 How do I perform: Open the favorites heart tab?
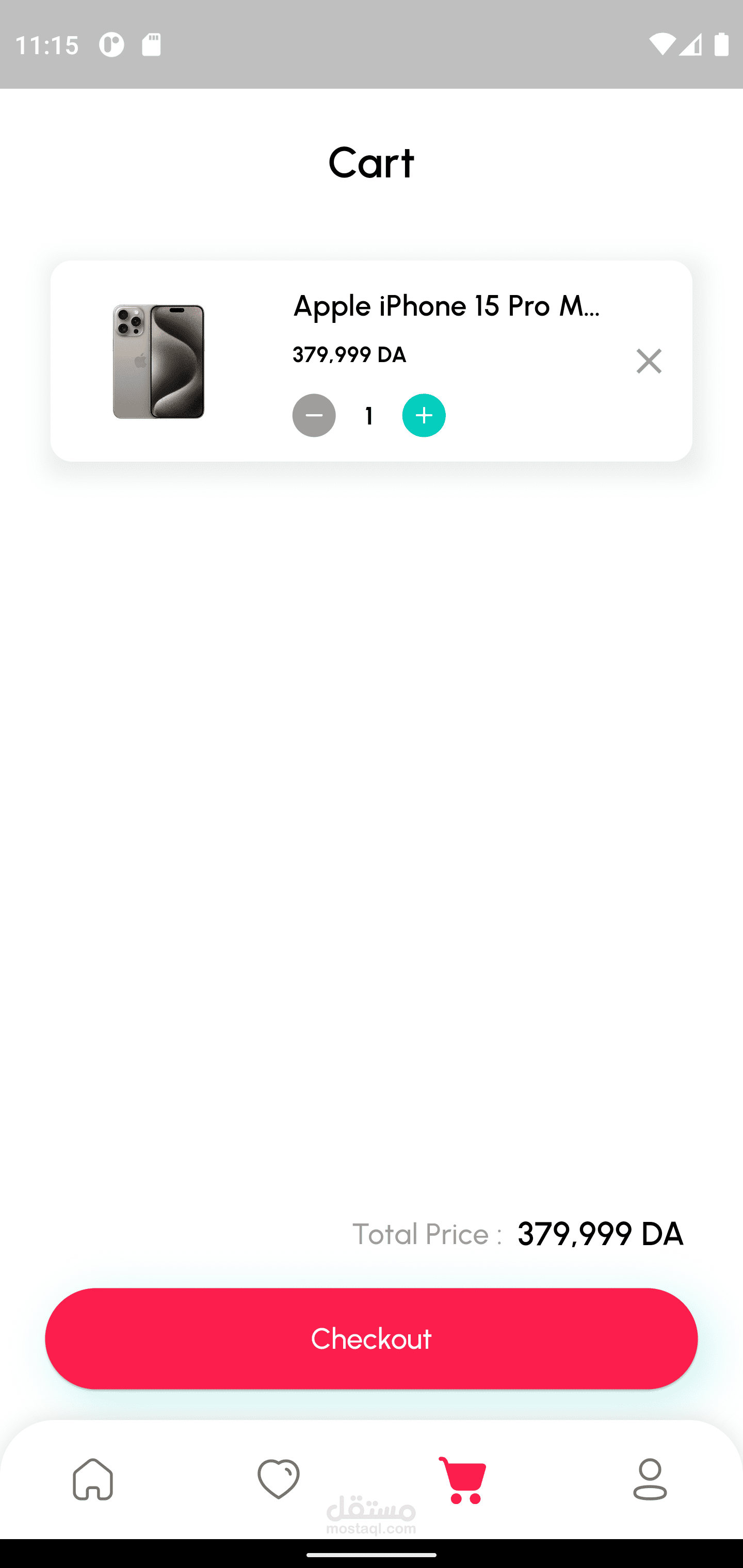(x=278, y=1479)
